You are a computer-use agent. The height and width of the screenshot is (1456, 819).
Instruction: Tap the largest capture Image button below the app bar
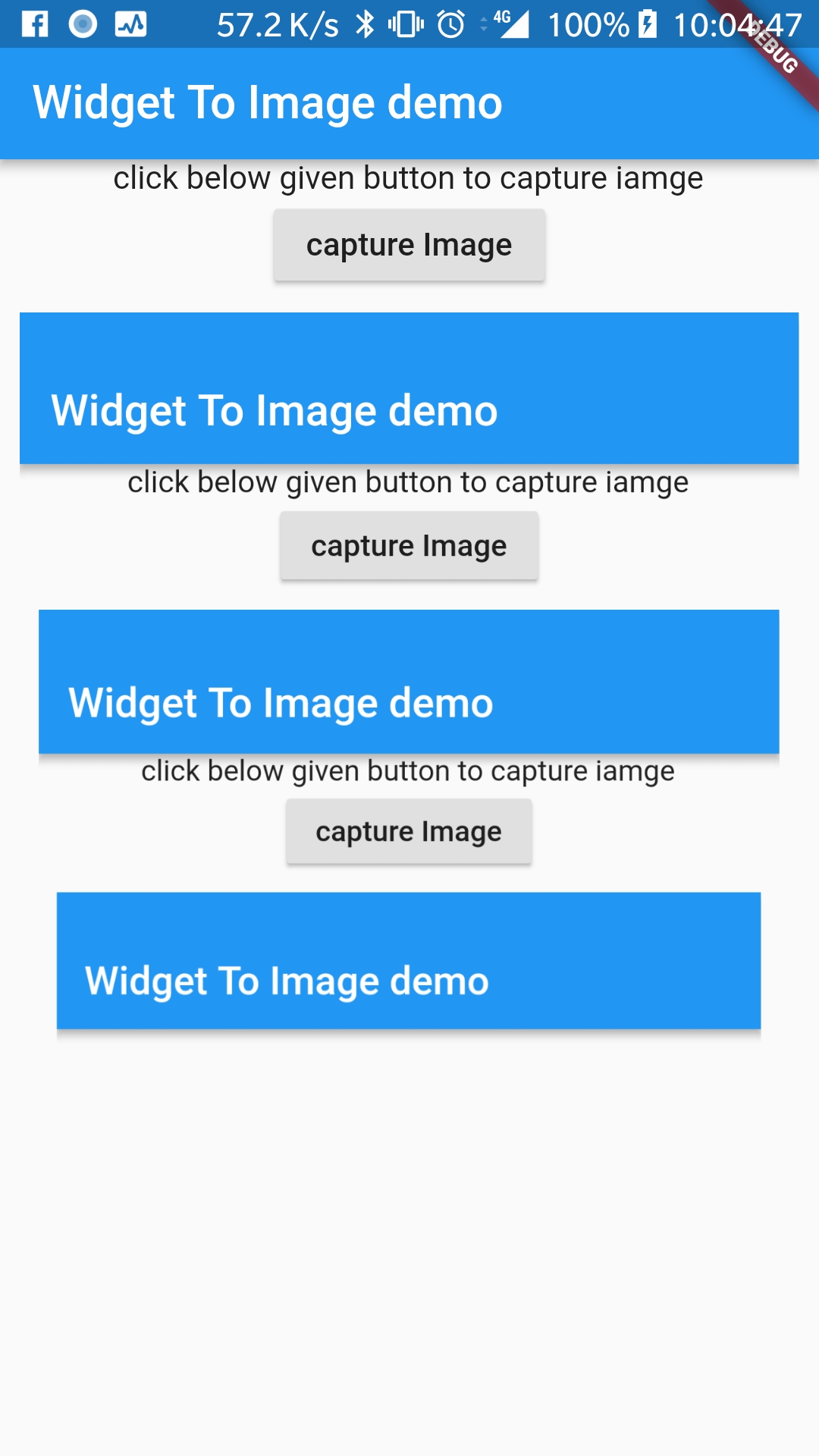coord(409,245)
